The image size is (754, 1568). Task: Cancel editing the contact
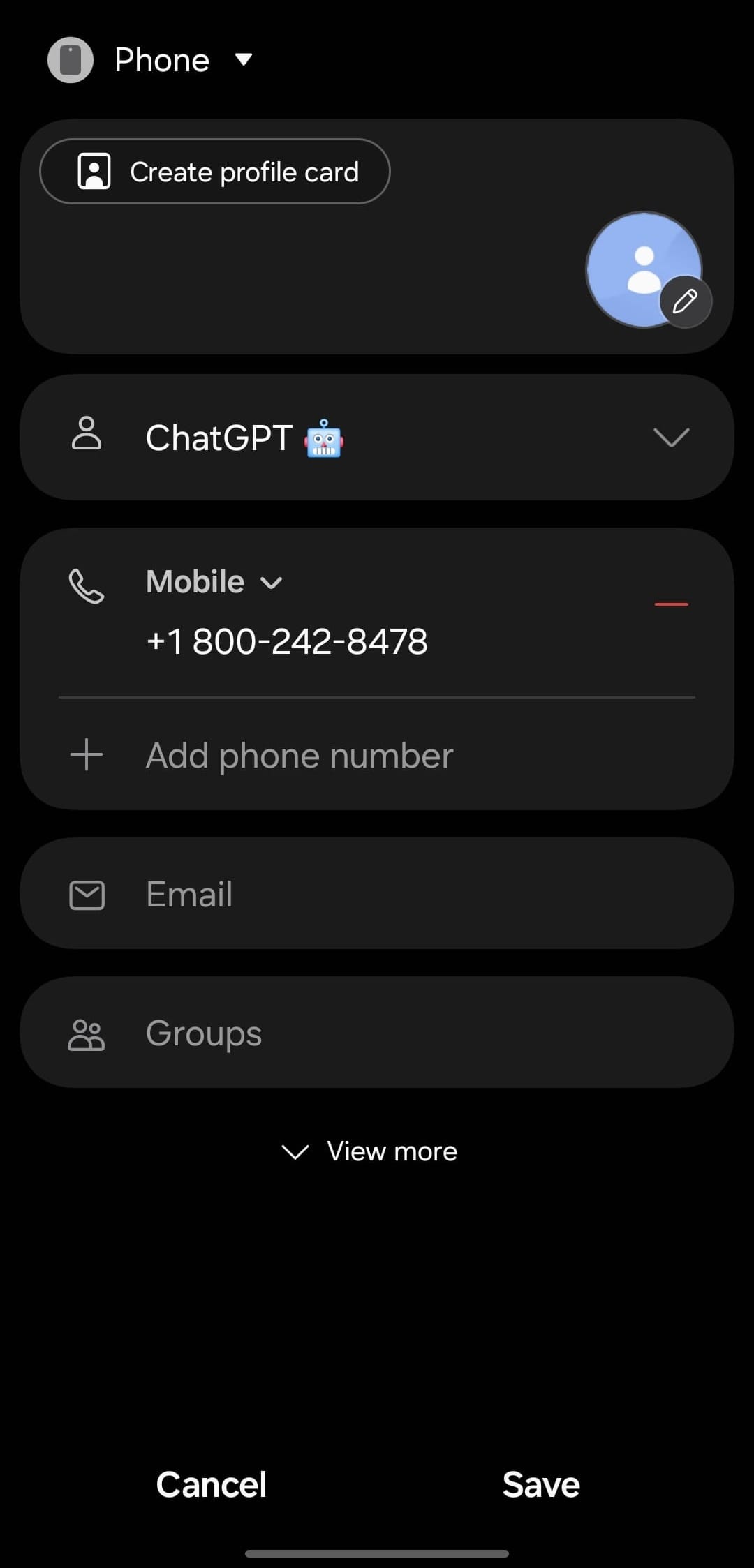coord(211,1484)
